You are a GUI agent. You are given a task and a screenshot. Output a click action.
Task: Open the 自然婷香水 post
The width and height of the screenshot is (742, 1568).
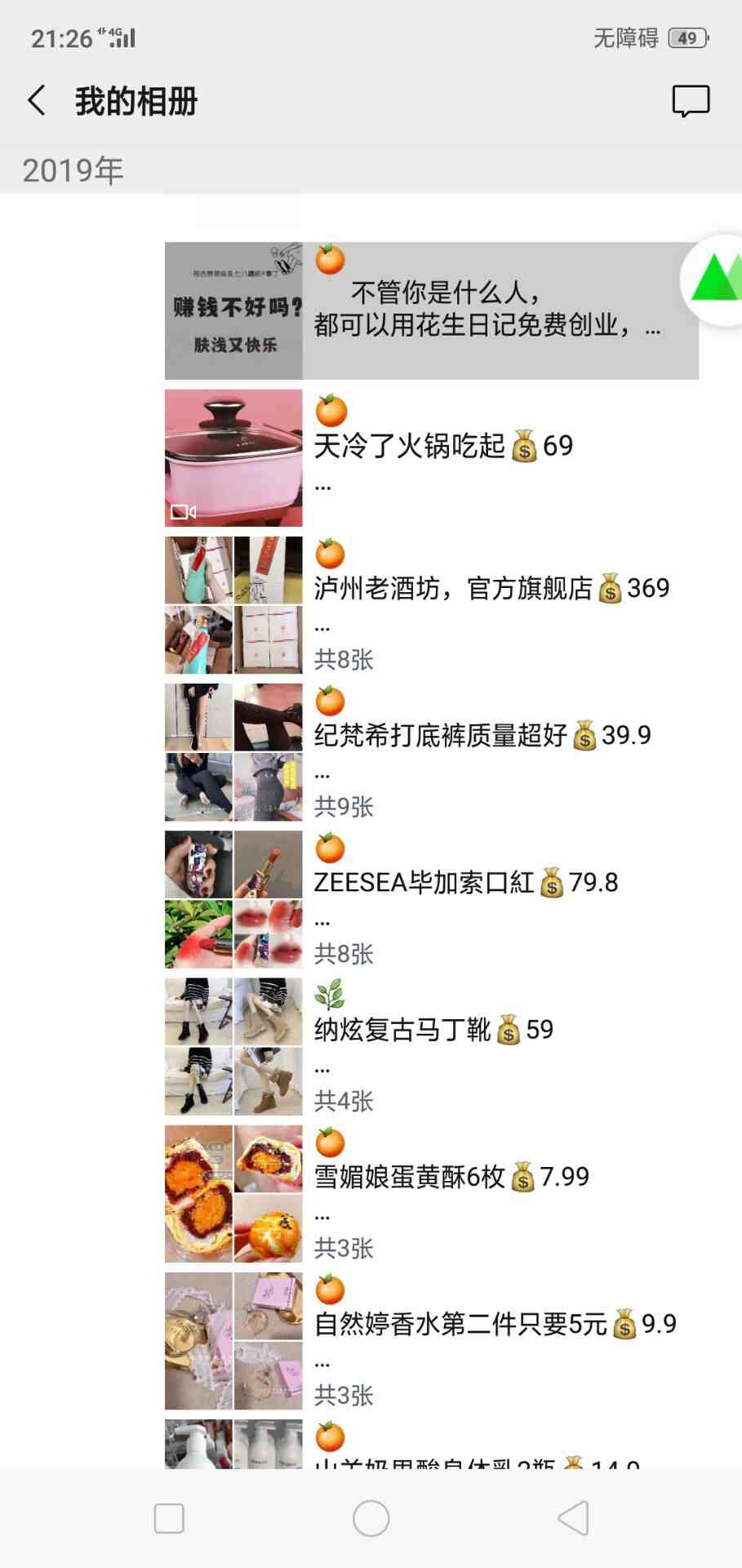tap(432, 1340)
